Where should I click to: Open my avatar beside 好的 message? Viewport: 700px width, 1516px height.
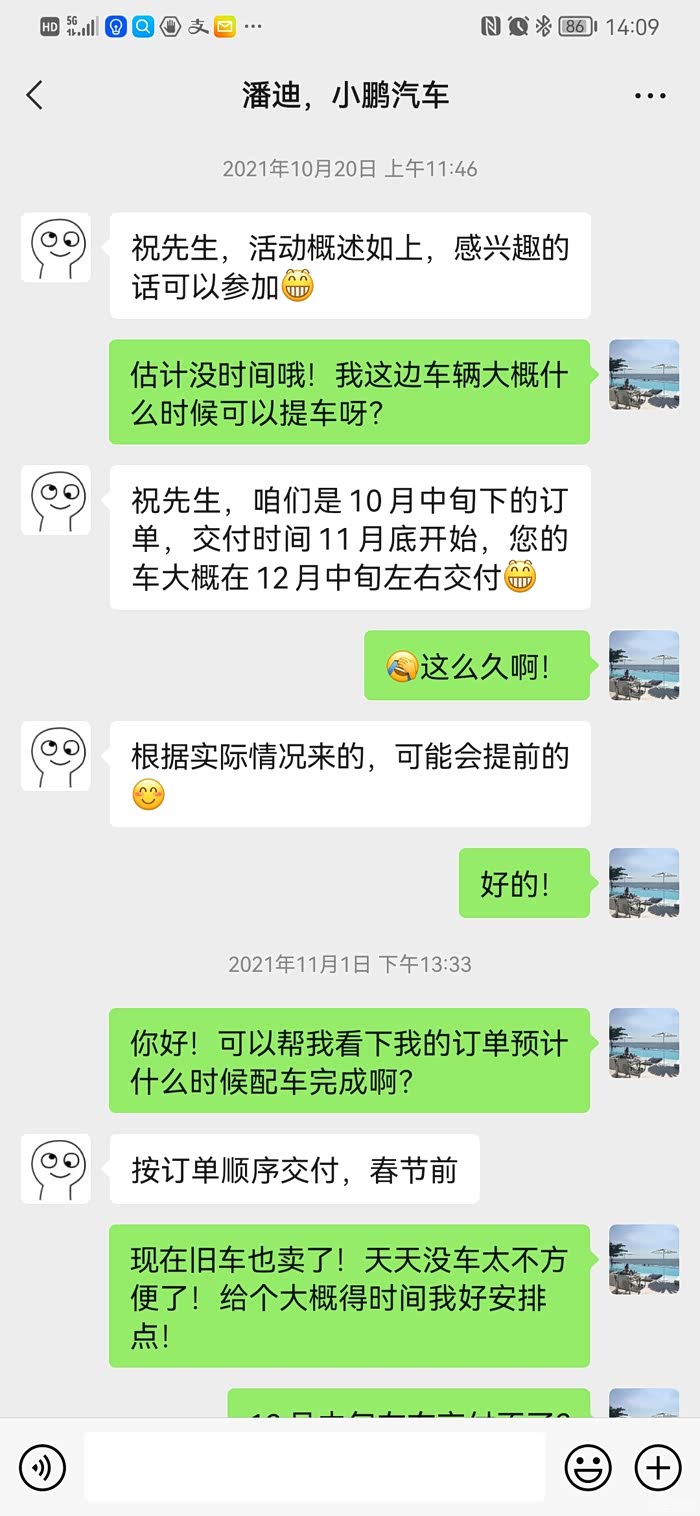[644, 883]
